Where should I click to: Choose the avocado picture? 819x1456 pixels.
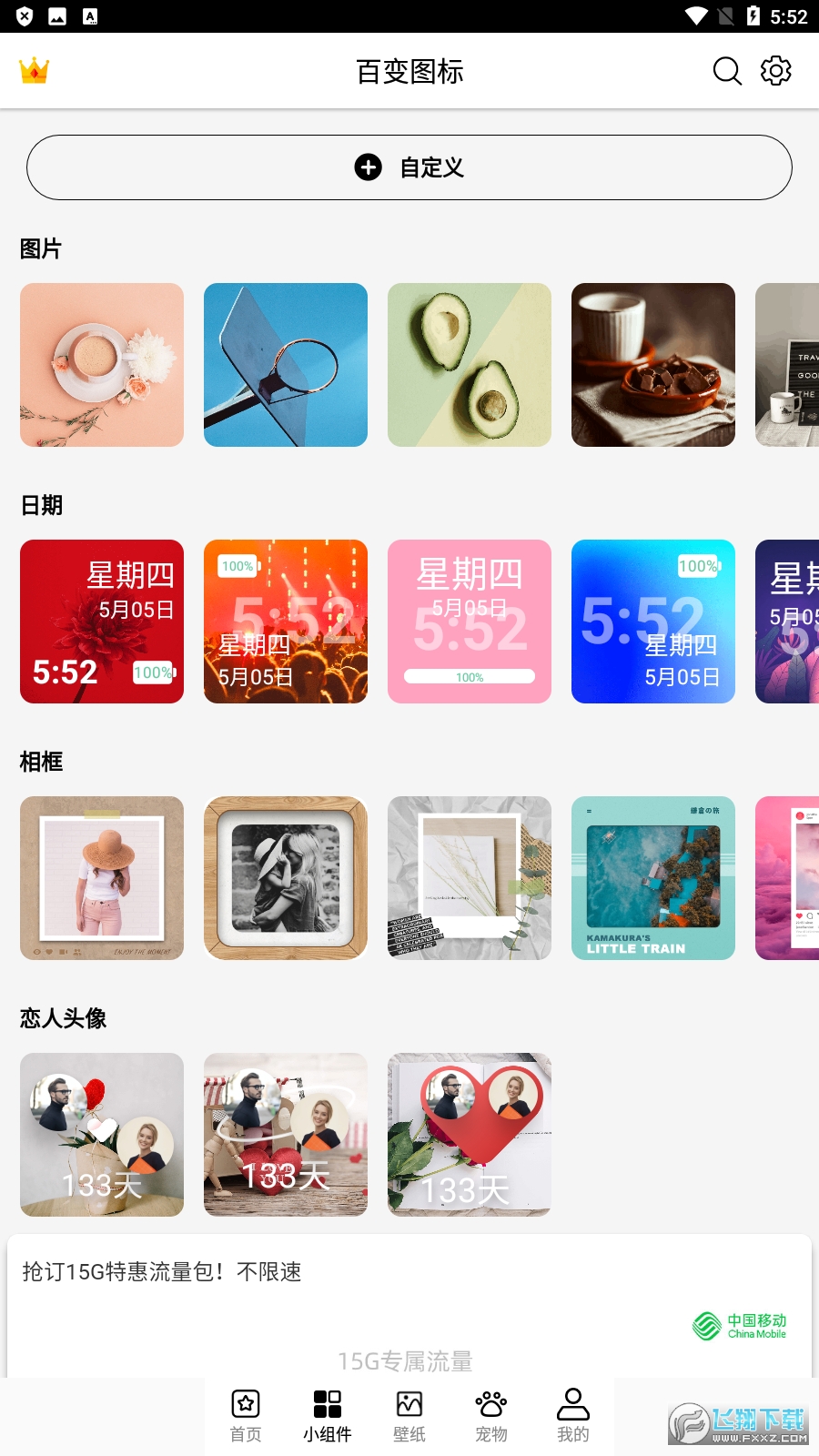click(x=470, y=365)
